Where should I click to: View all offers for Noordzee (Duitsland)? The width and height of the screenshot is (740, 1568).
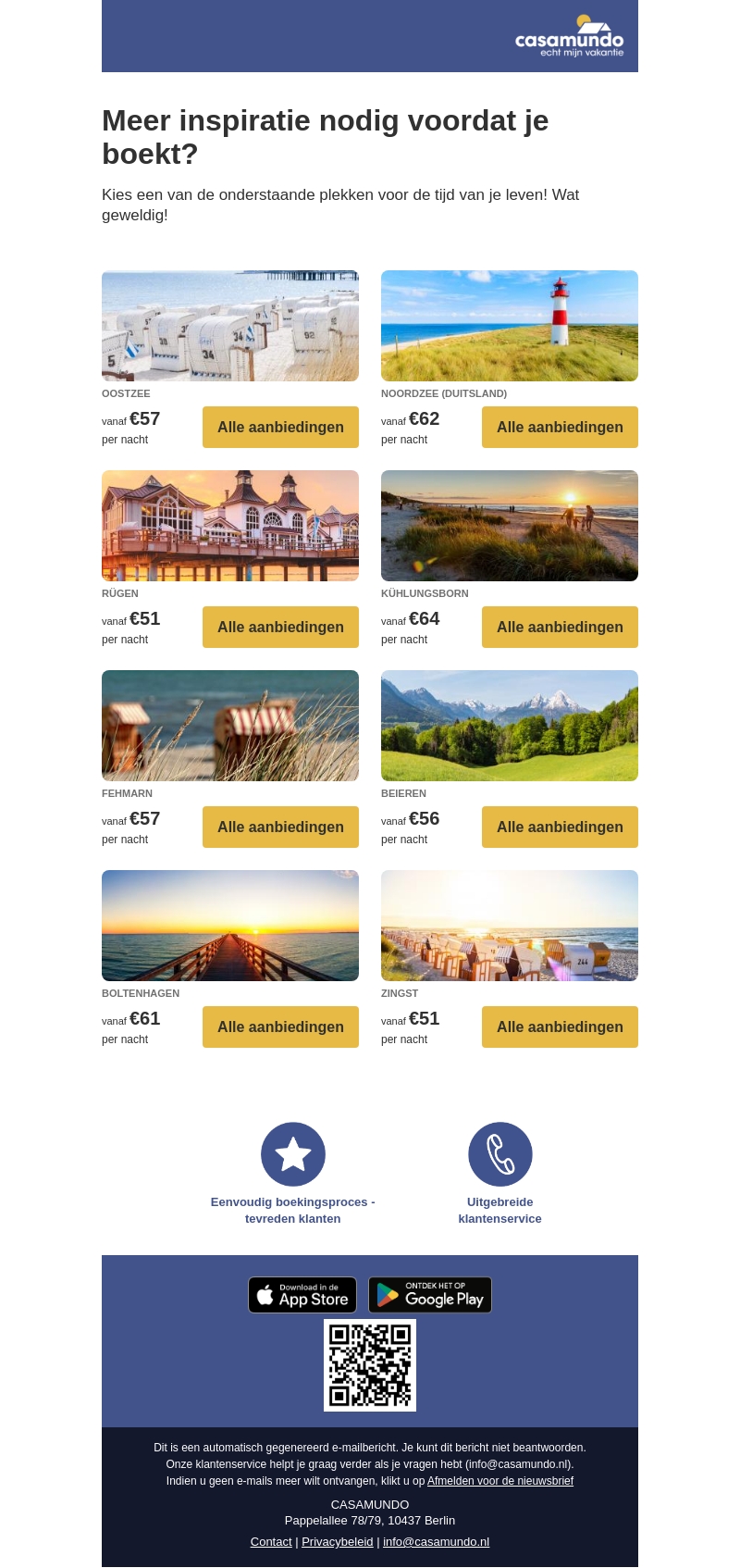560,427
